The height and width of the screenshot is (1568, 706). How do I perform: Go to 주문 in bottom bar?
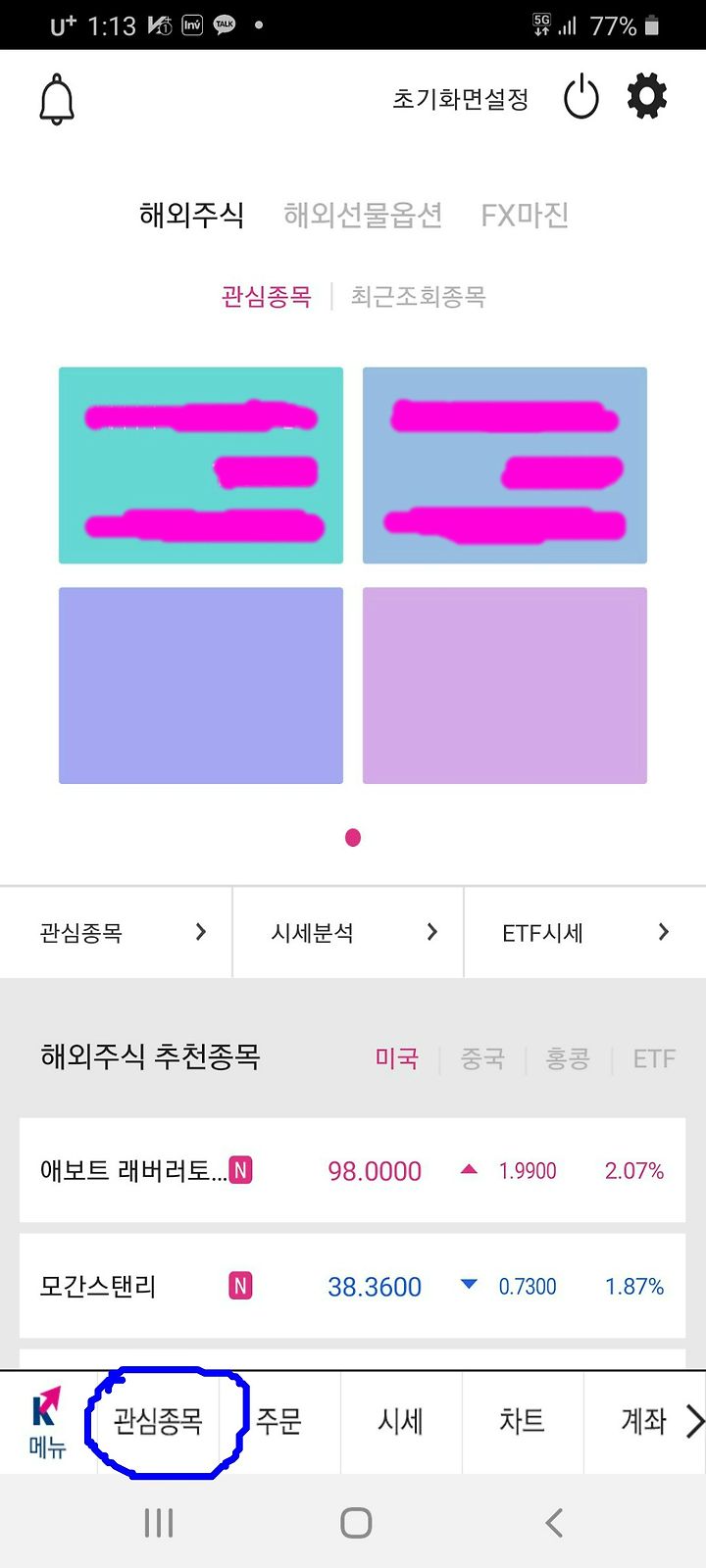point(279,1421)
